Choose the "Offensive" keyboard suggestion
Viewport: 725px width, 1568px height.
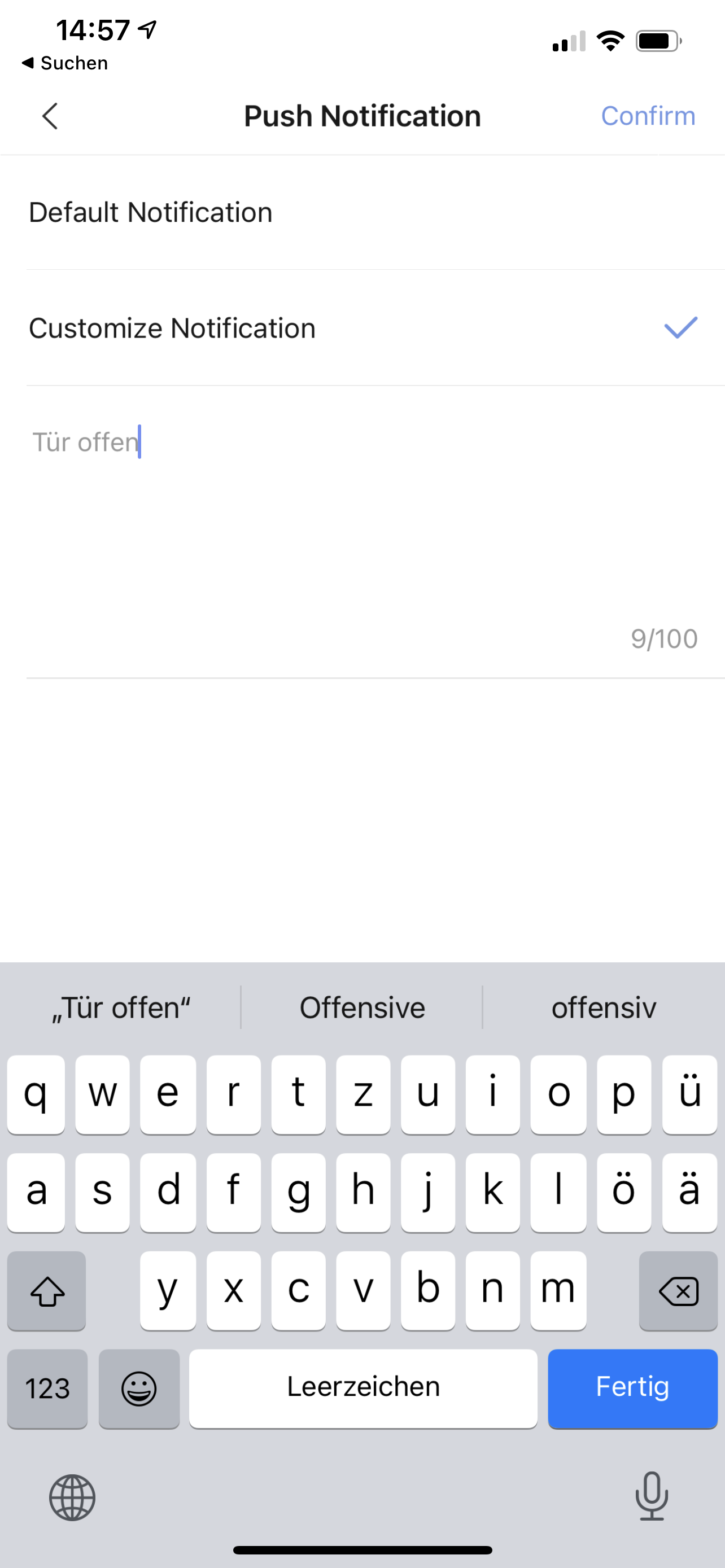[362, 1008]
